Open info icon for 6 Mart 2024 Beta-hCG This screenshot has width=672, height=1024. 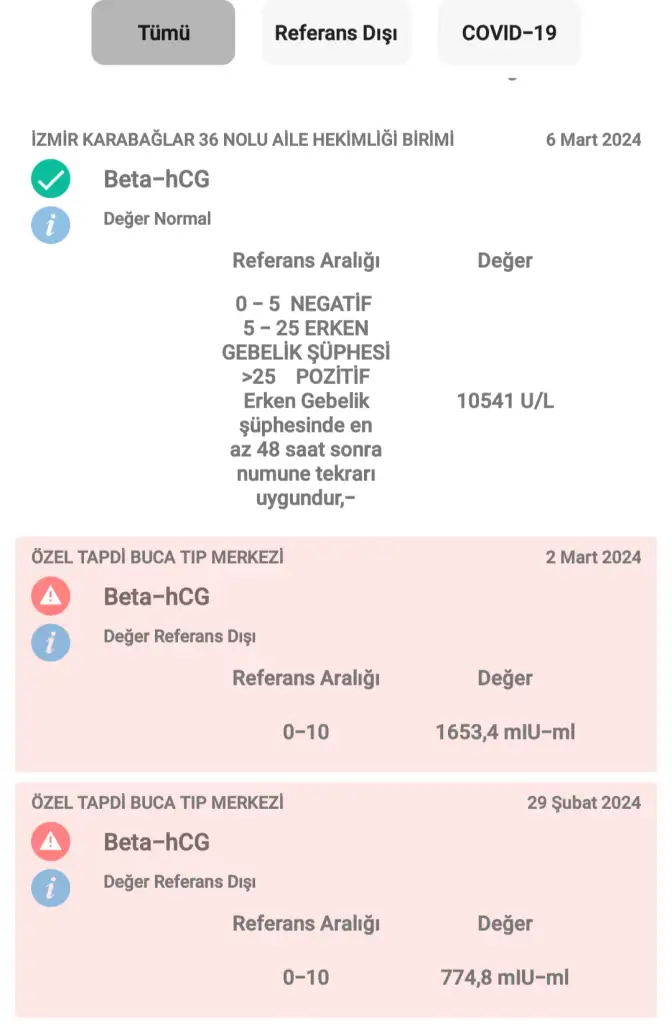(50, 224)
